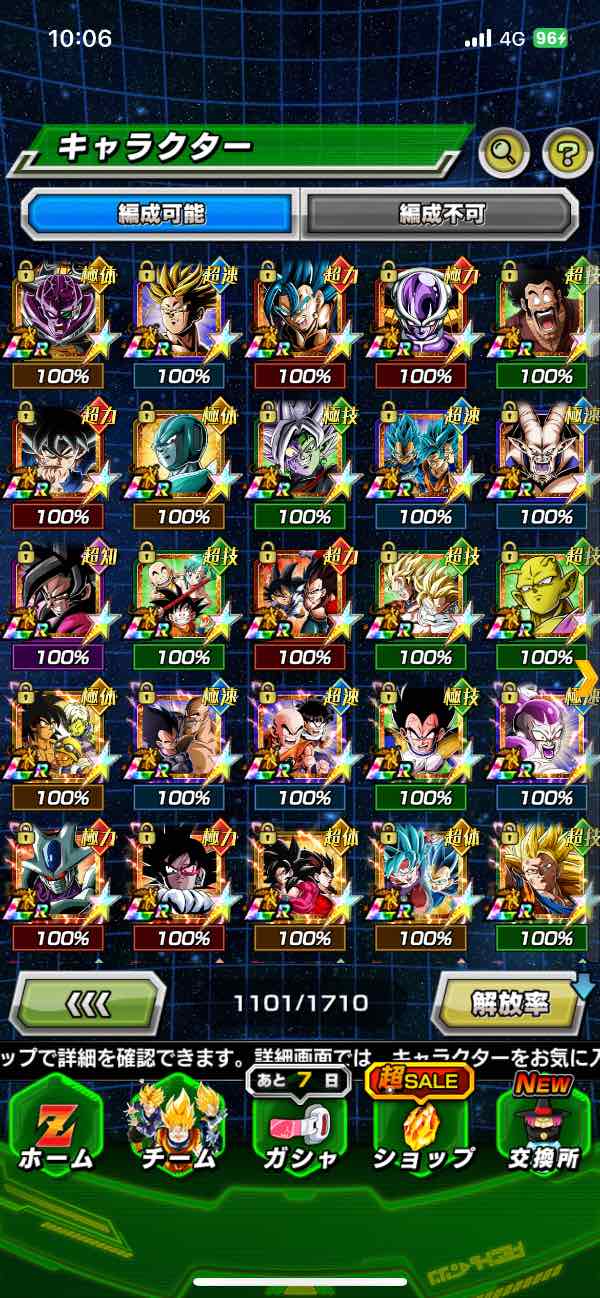The width and height of the screenshot is (600, 1298).
Task: Open the Fused Zamasu character card
Action: click(304, 452)
